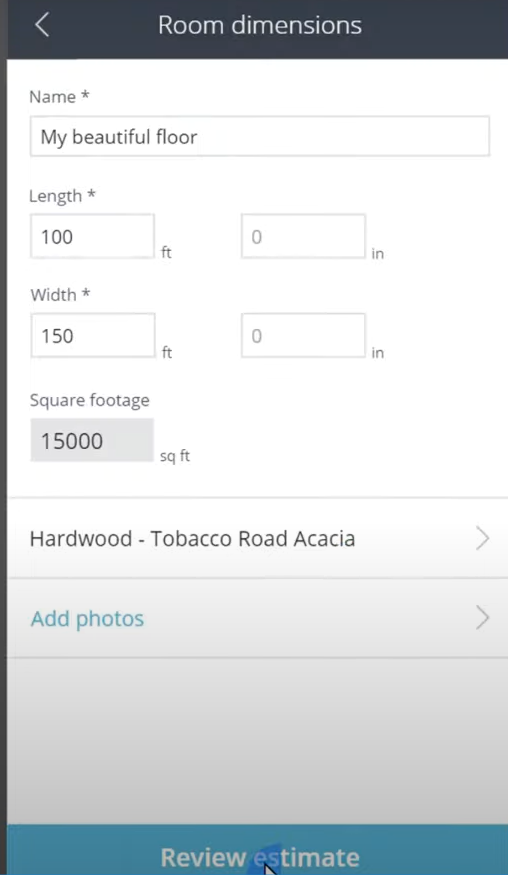Tap the Width feet field showing 150
This screenshot has height=875, width=508.
point(92,335)
